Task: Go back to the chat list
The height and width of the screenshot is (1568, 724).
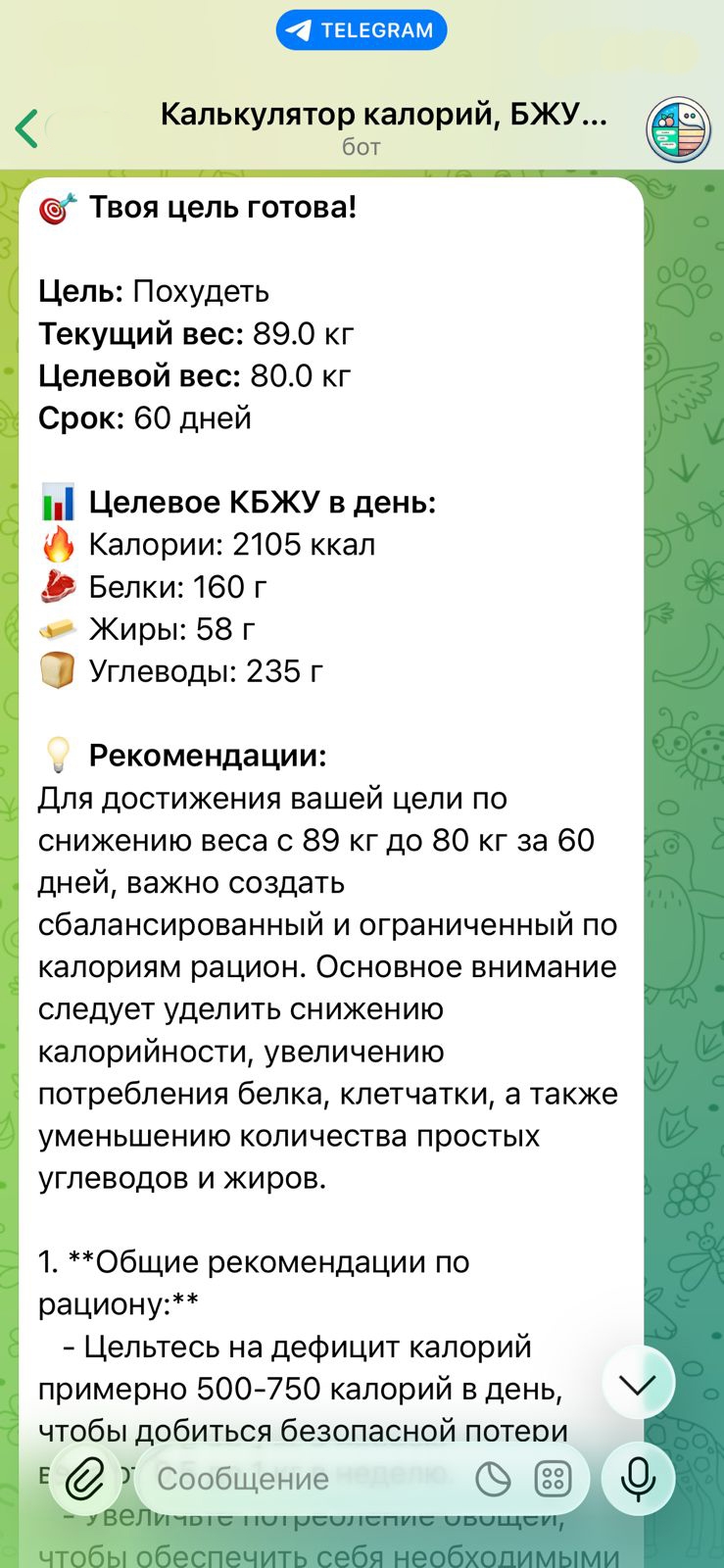Action: tap(27, 128)
